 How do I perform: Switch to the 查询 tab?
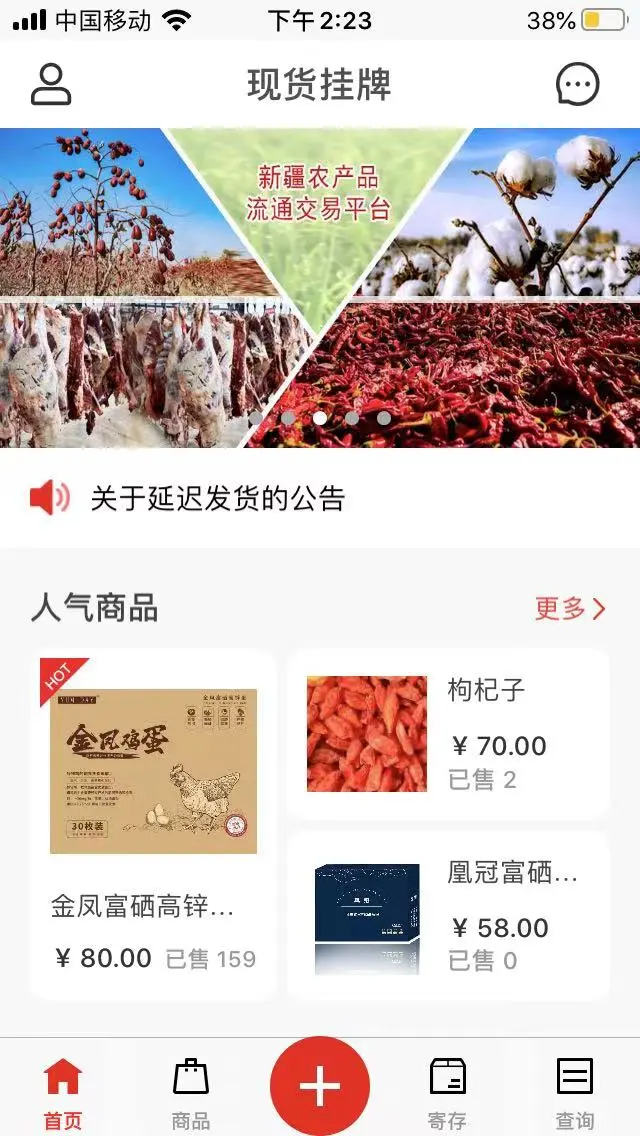(x=575, y=1092)
